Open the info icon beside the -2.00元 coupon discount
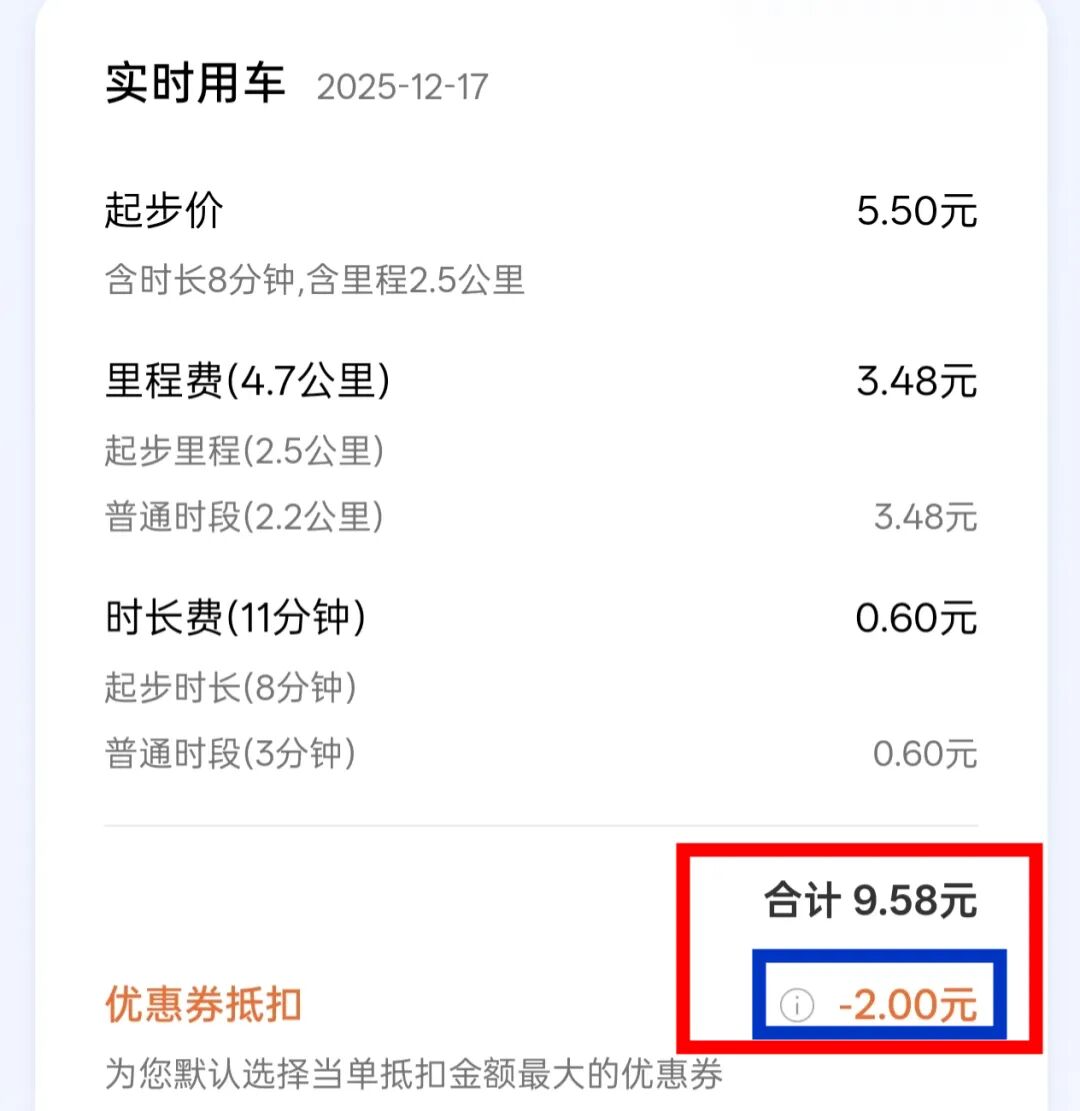Screen dimensions: 1080x1111 point(797,1006)
